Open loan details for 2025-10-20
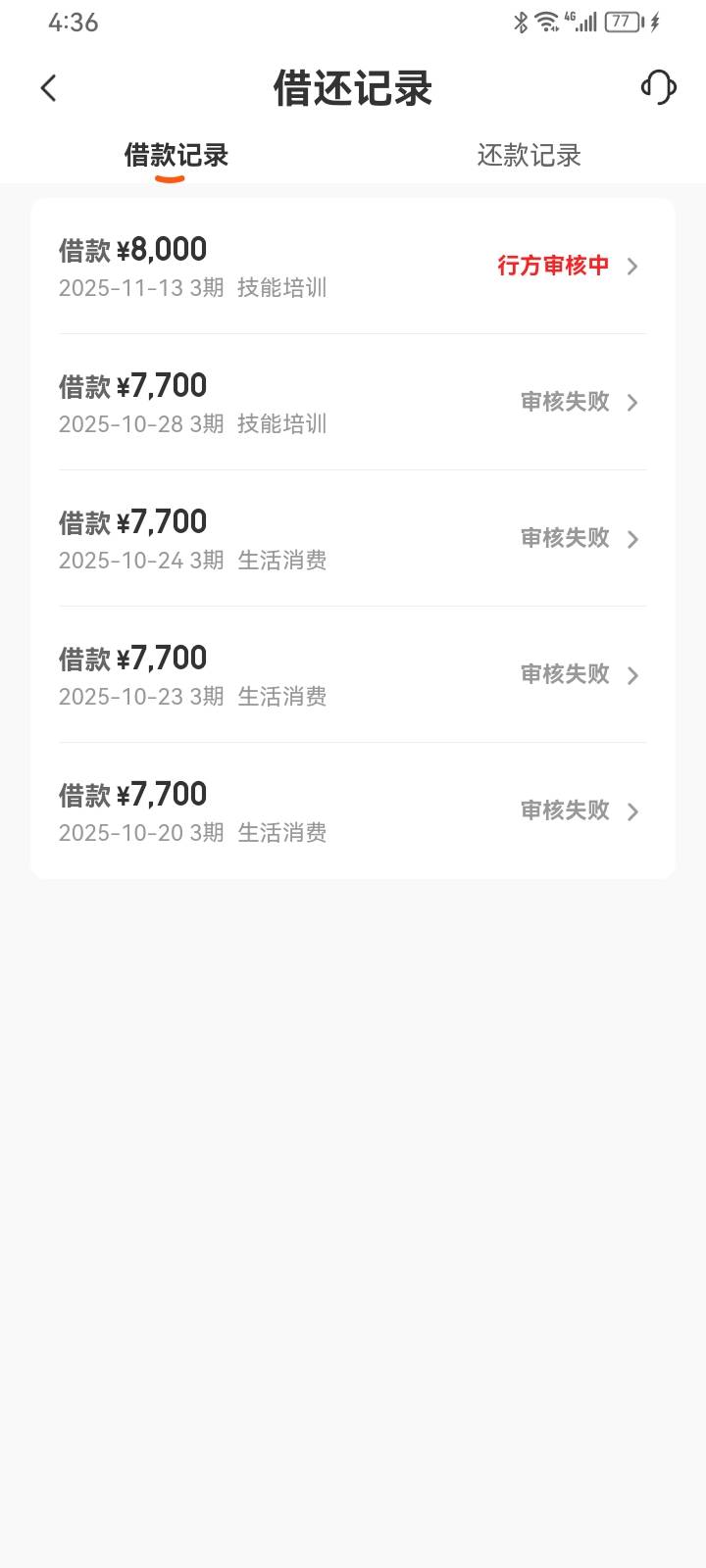The width and height of the screenshot is (706, 1568). point(352,811)
